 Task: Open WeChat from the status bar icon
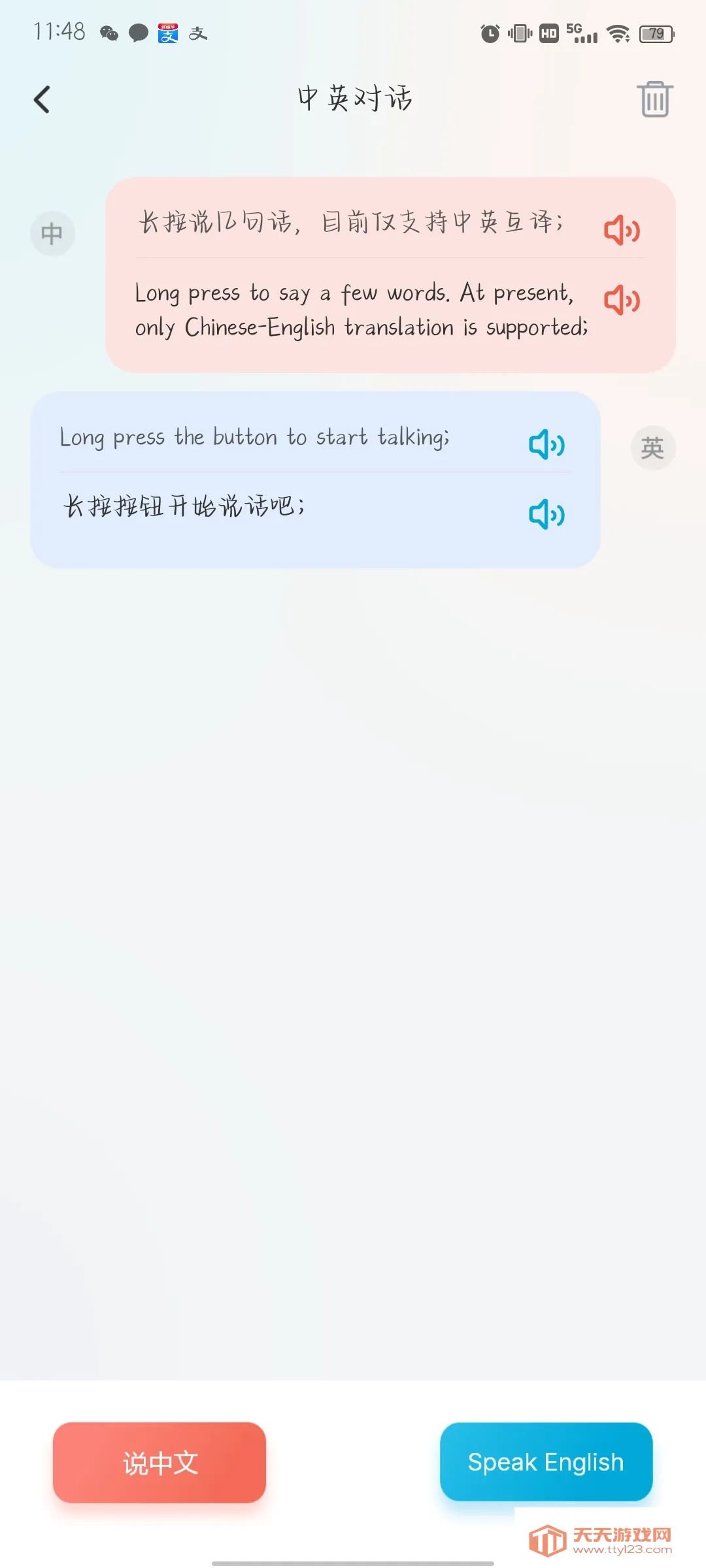pos(108,33)
